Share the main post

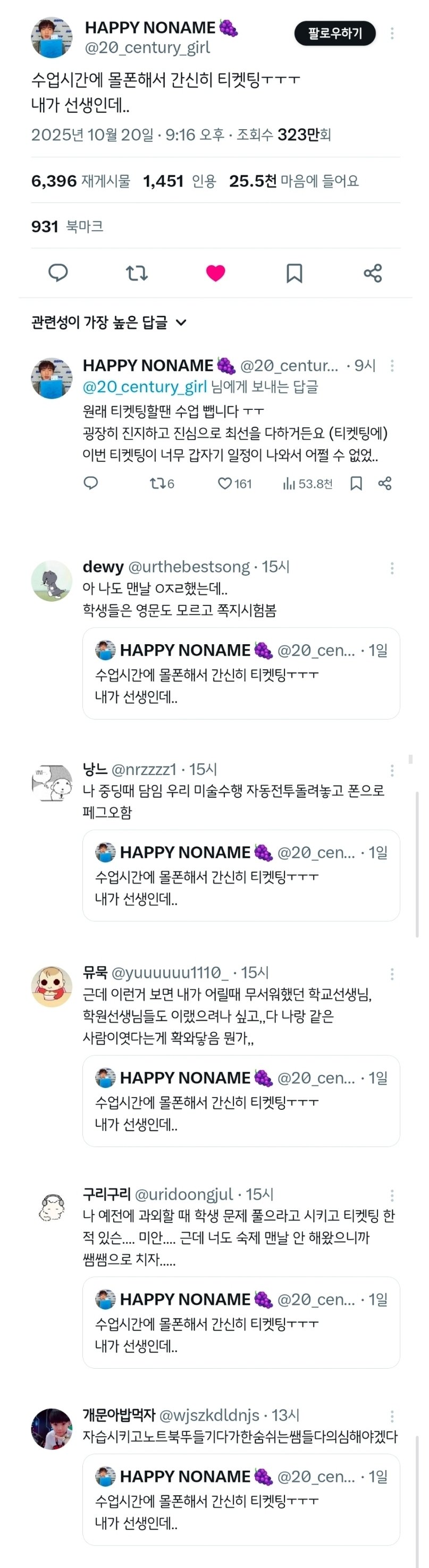click(x=373, y=273)
